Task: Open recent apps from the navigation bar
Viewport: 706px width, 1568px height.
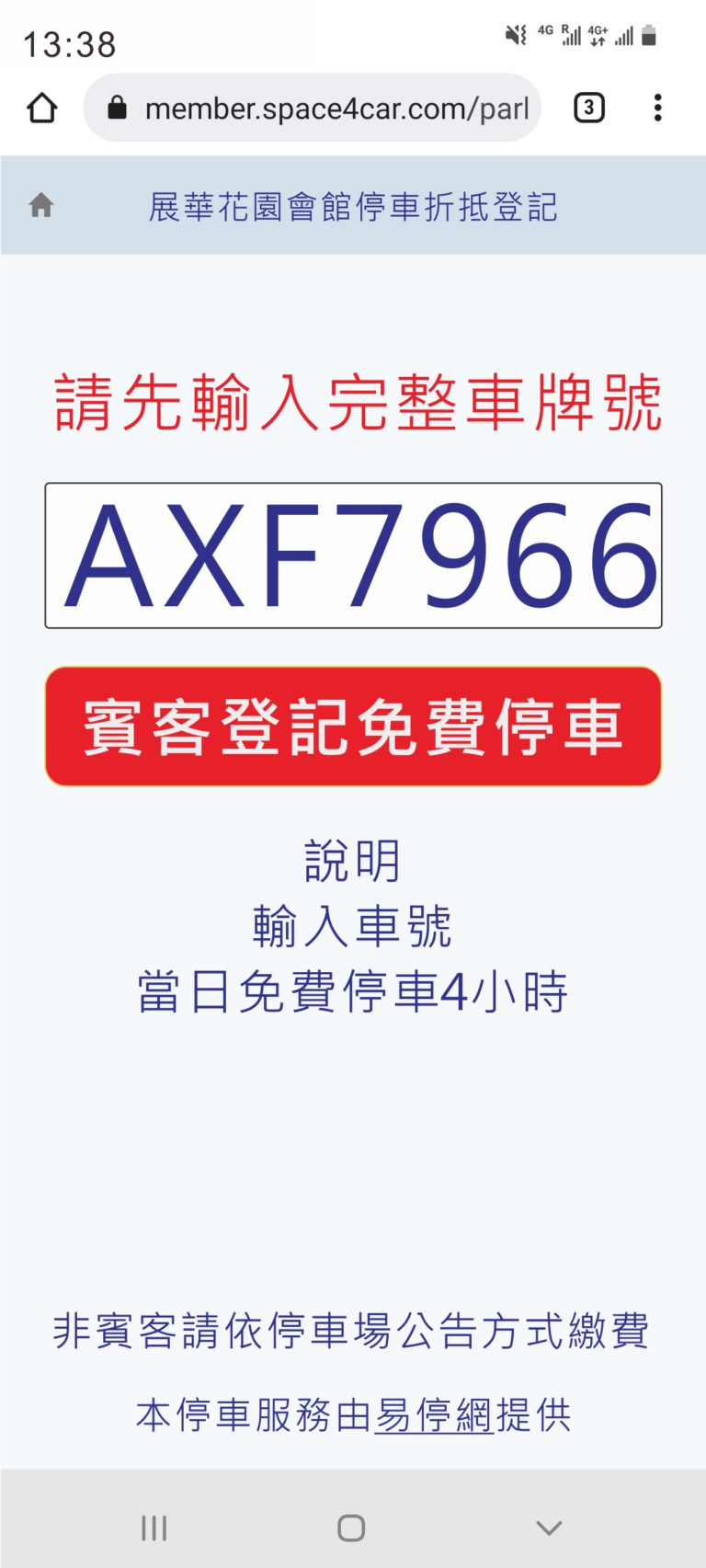Action: pos(154,1528)
